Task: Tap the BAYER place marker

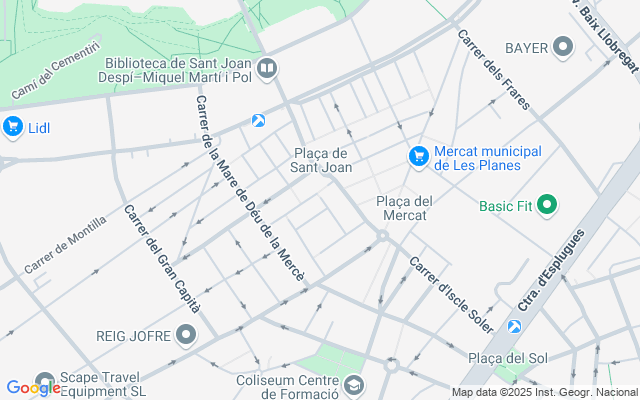Action: point(563,46)
